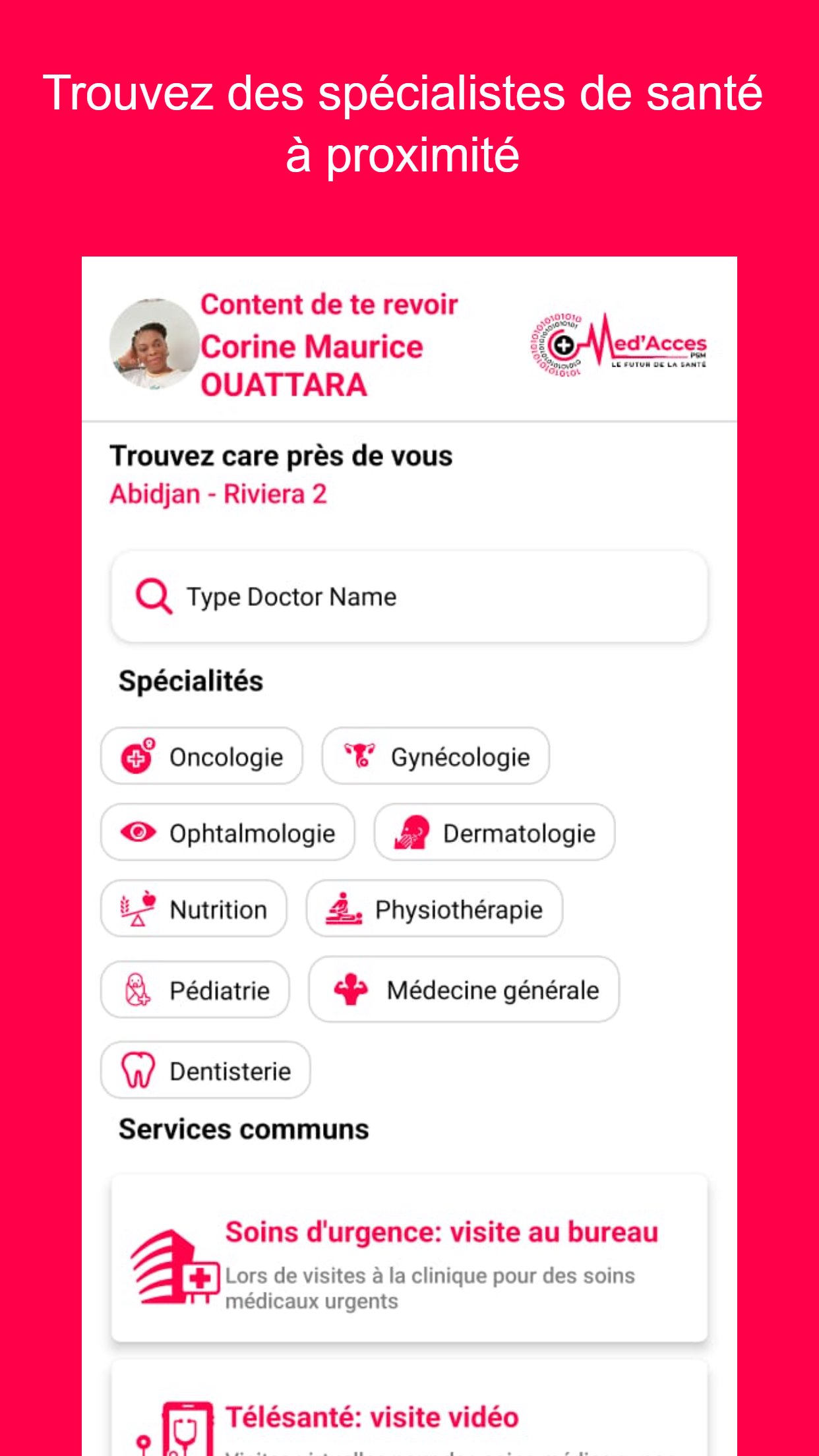The height and width of the screenshot is (1456, 819).
Task: Select the Oncologie specialty icon
Action: click(x=135, y=756)
